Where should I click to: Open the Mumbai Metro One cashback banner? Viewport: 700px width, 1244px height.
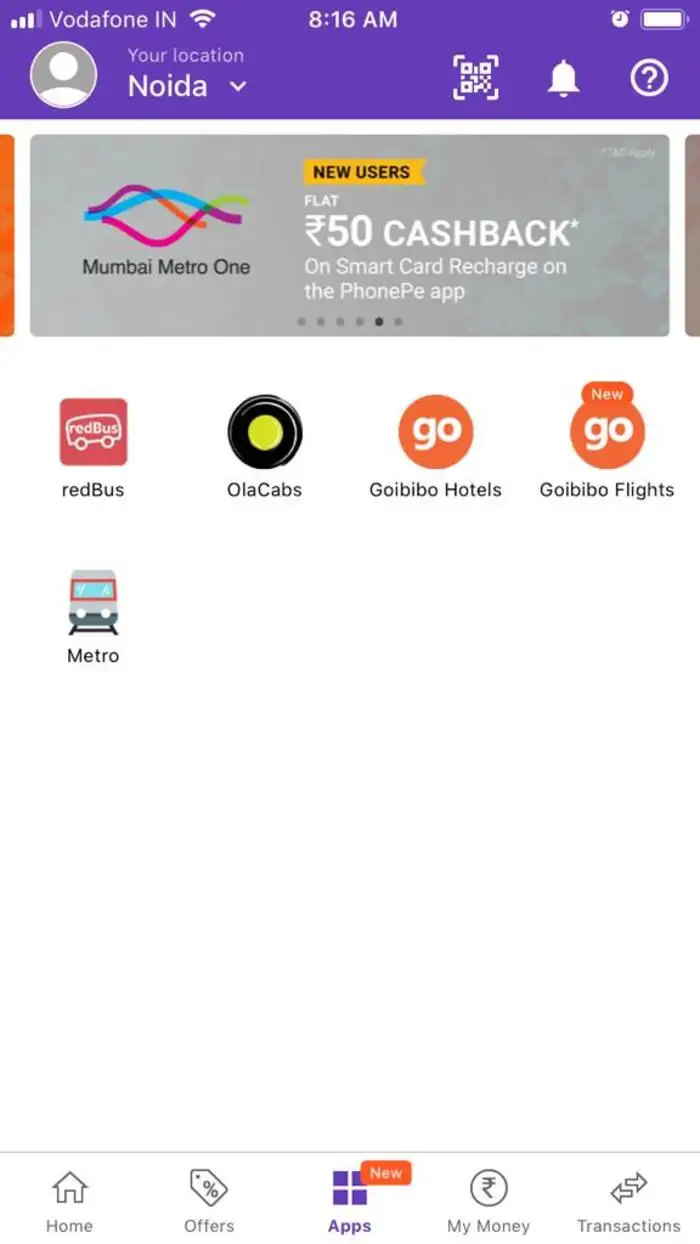(349, 236)
